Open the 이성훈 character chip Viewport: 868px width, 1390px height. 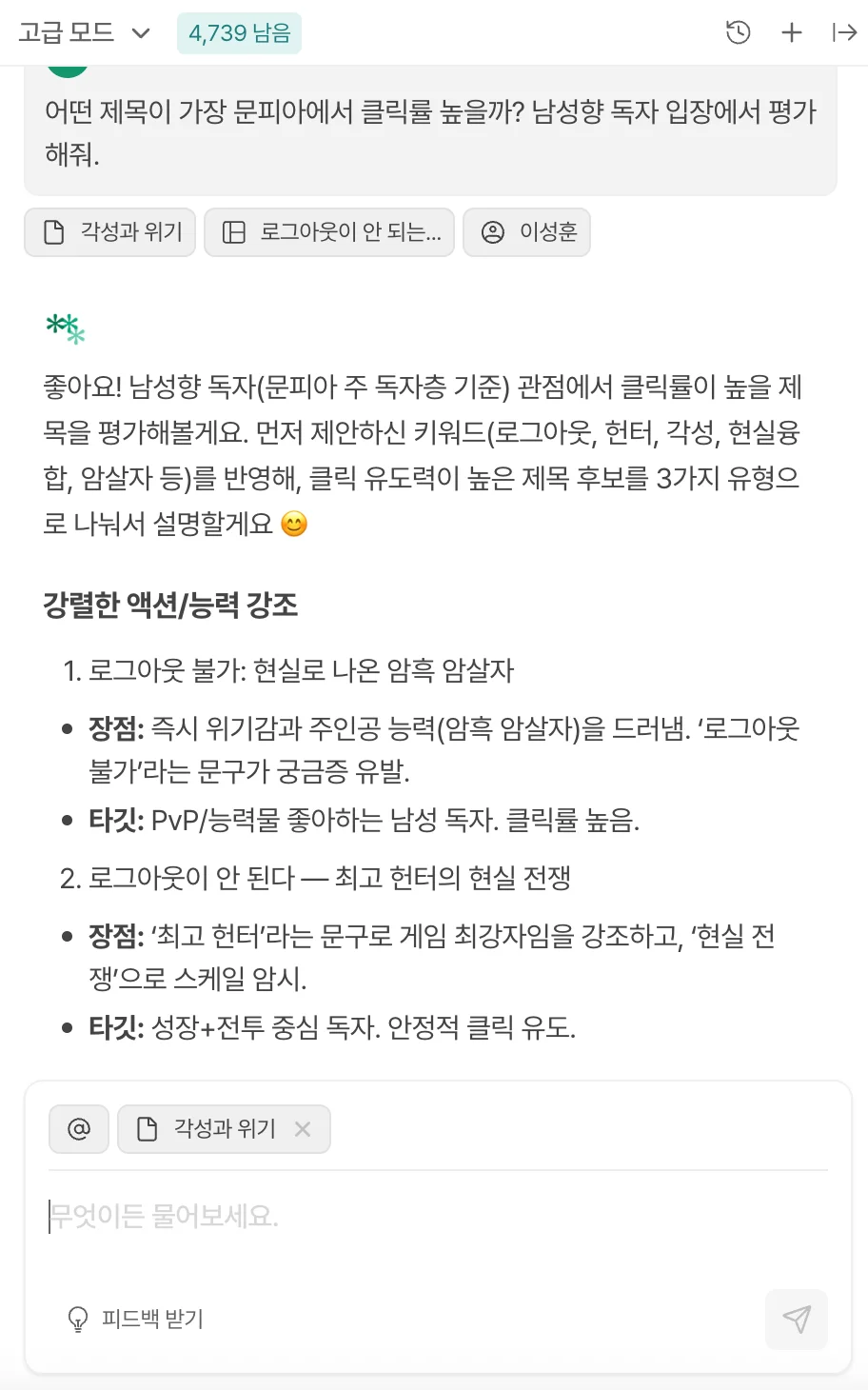click(526, 232)
